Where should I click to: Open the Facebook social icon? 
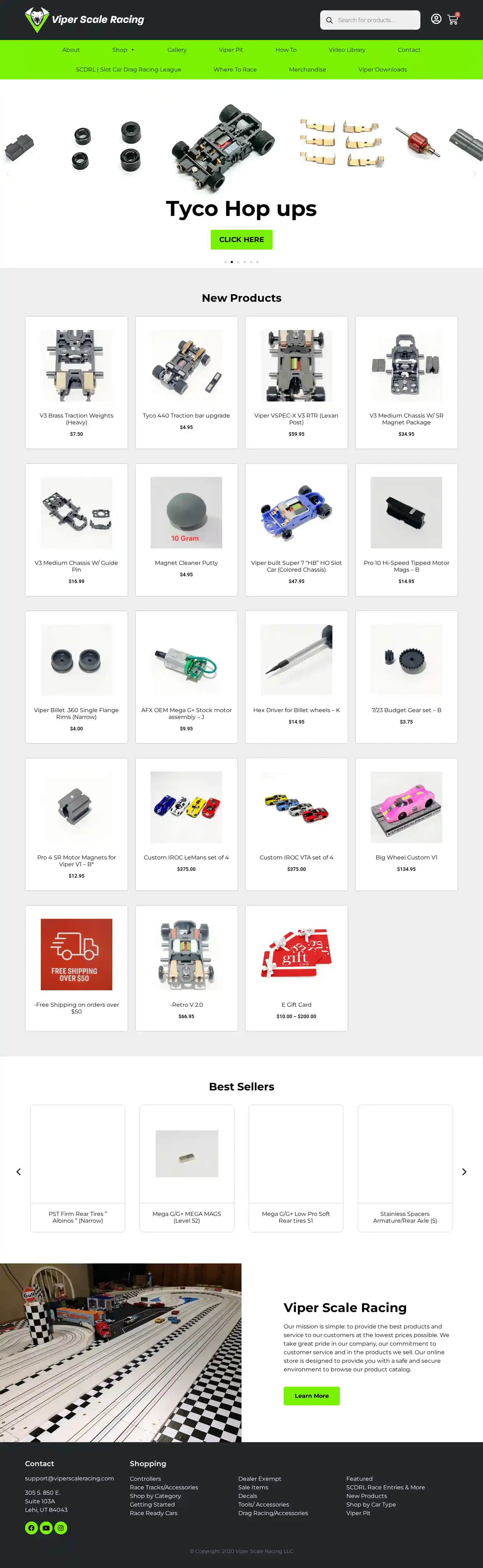(x=32, y=1527)
